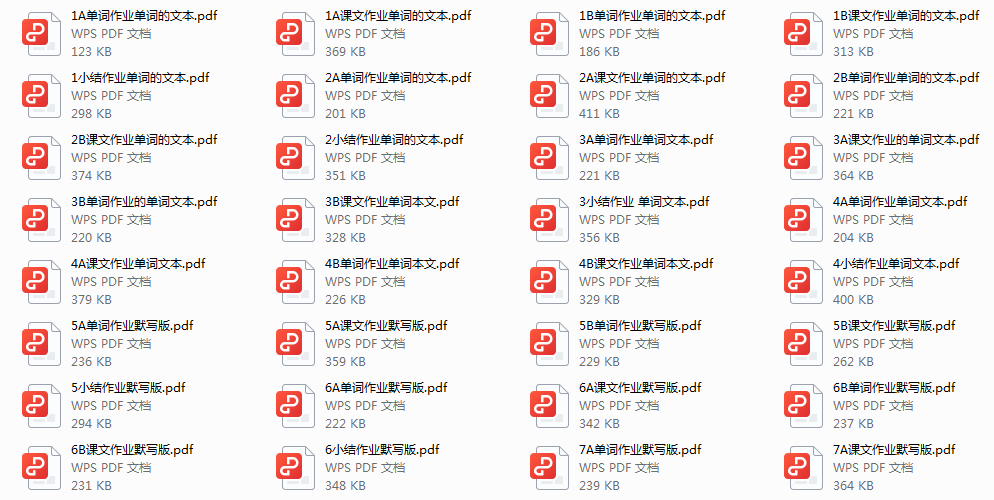This screenshot has width=994, height=500.
Task: Open 3B课文作业单词本文.pdf
Action: (x=392, y=202)
